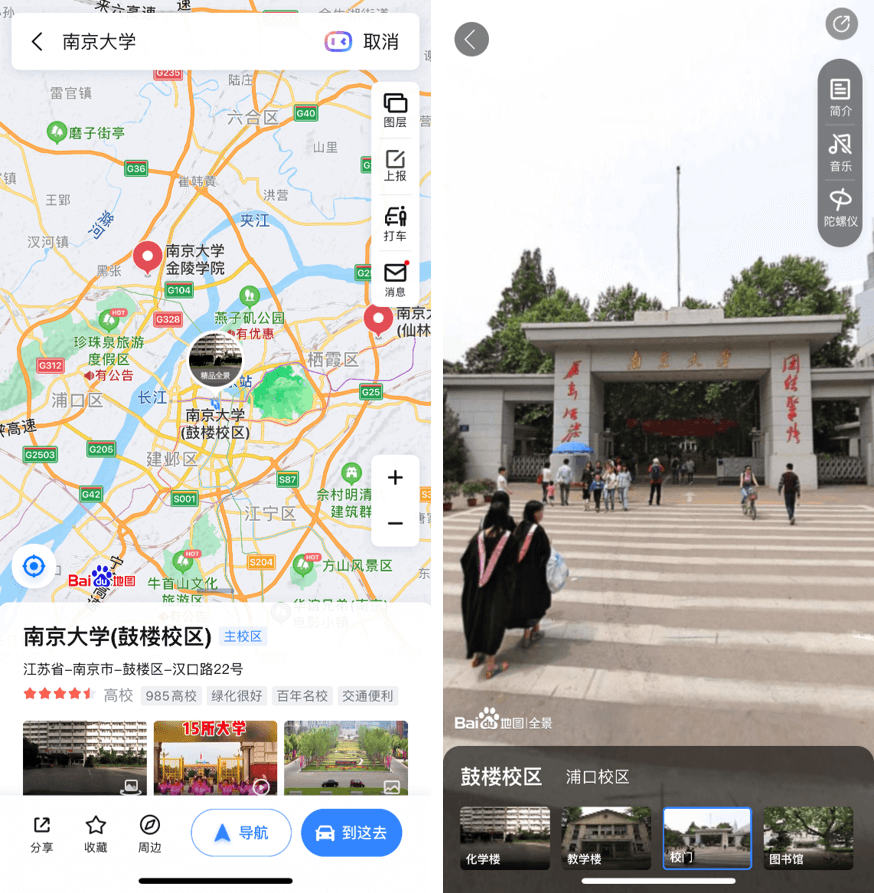874x893 pixels.
Task: Open the 图书馆 panorama thumbnail
Action: click(808, 838)
